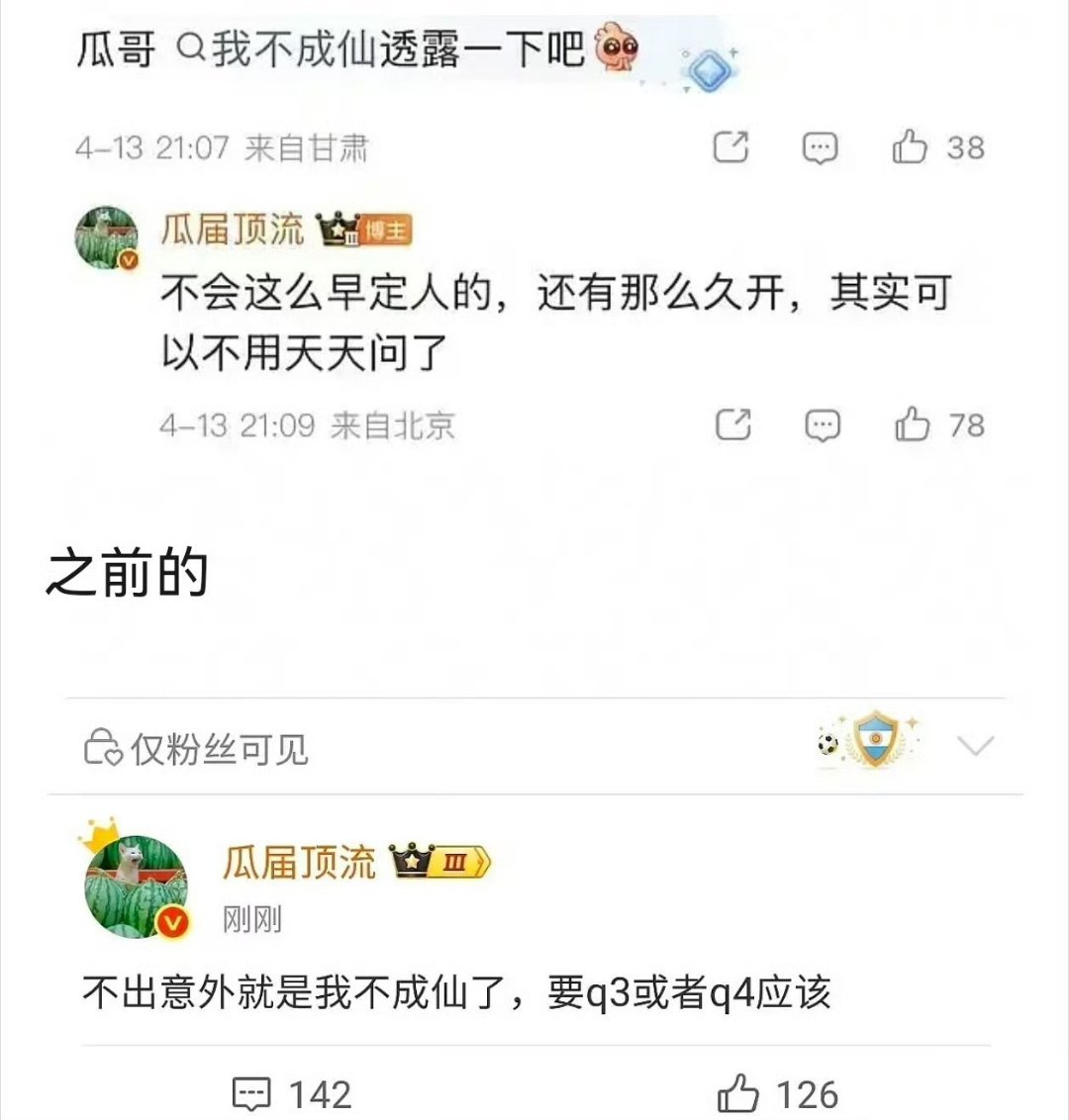The height and width of the screenshot is (1120, 1069).
Task: Open the comment bubble icon on the 21:09 reply
Action: point(819,425)
